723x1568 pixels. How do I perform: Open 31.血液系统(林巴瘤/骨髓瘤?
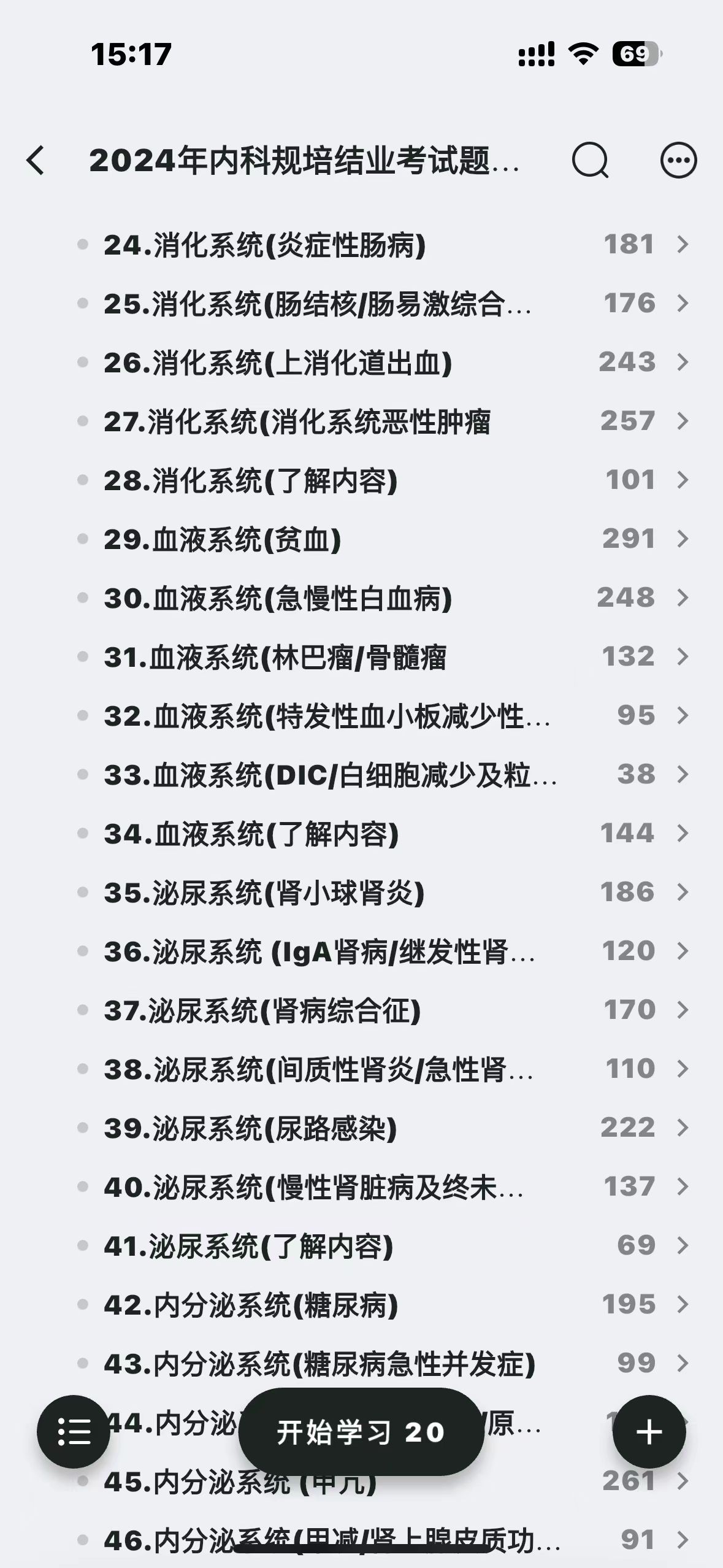click(x=383, y=657)
